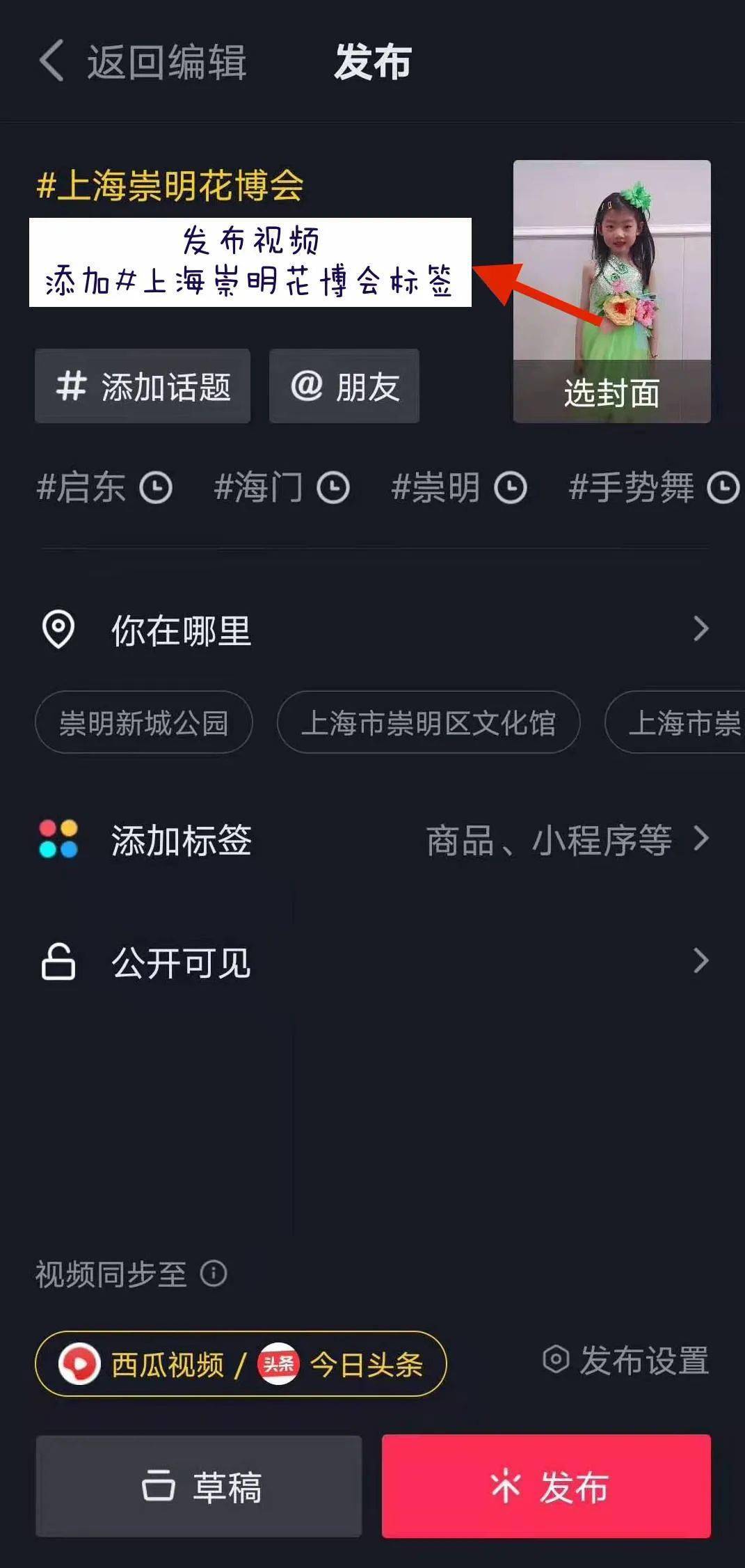The height and width of the screenshot is (1568, 745).
Task: Tap the #上海崇明花博会 caption field
Action: coord(170,186)
